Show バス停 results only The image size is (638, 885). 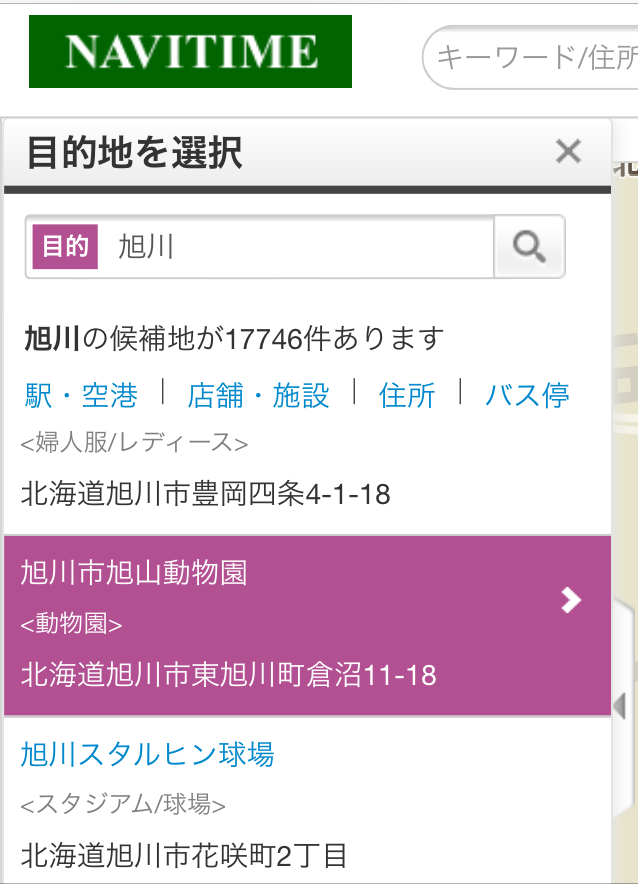coord(527,395)
